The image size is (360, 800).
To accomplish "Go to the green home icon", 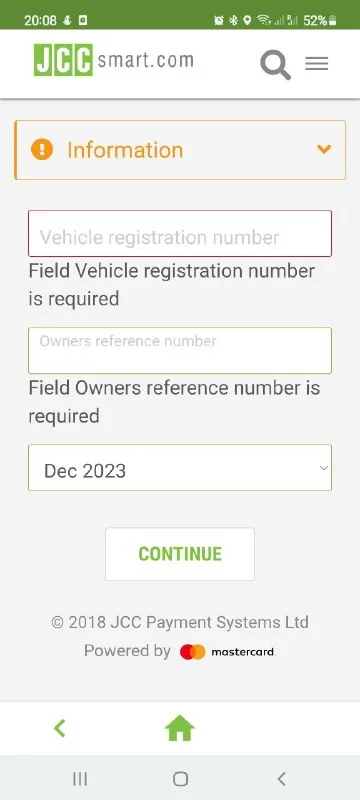I will [180, 728].
